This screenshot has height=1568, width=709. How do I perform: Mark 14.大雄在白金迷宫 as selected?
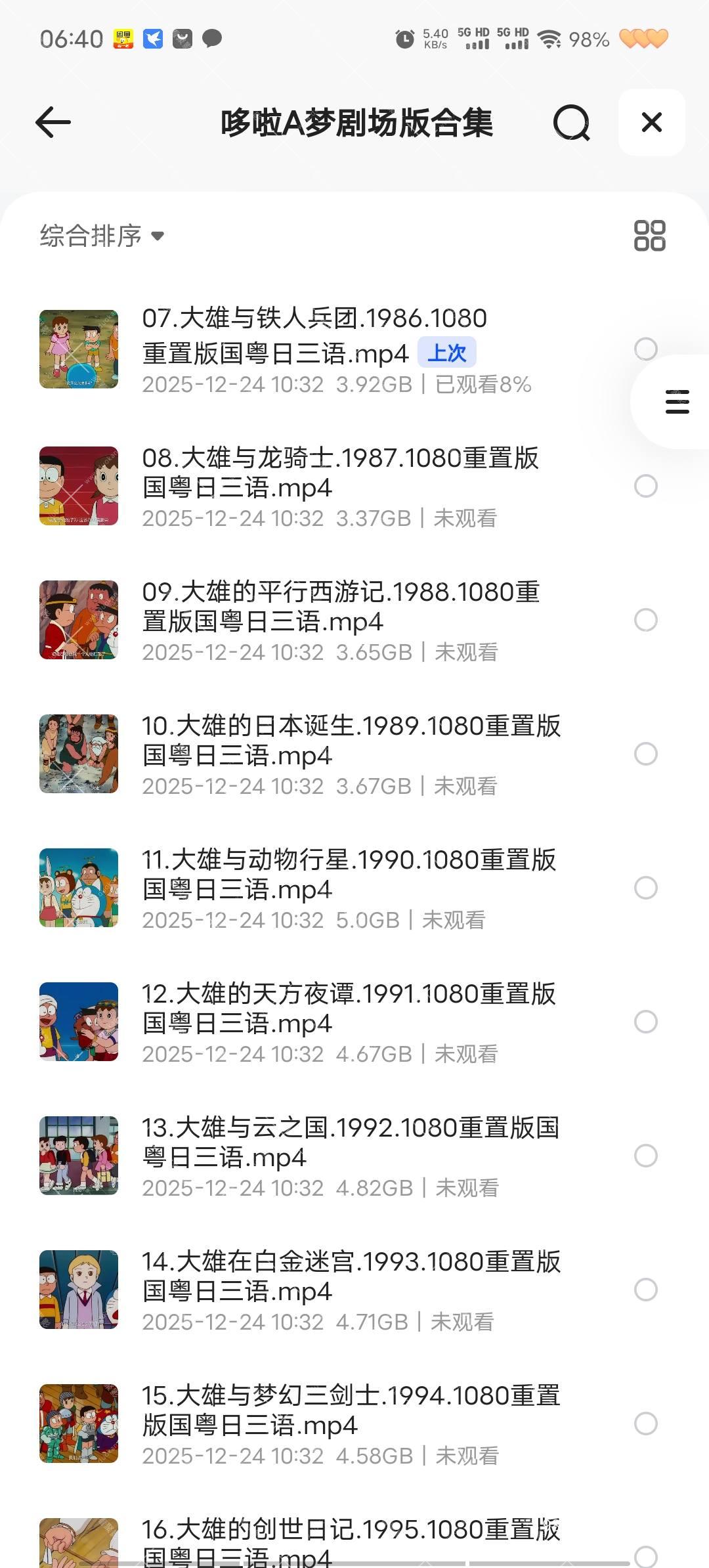click(646, 1290)
